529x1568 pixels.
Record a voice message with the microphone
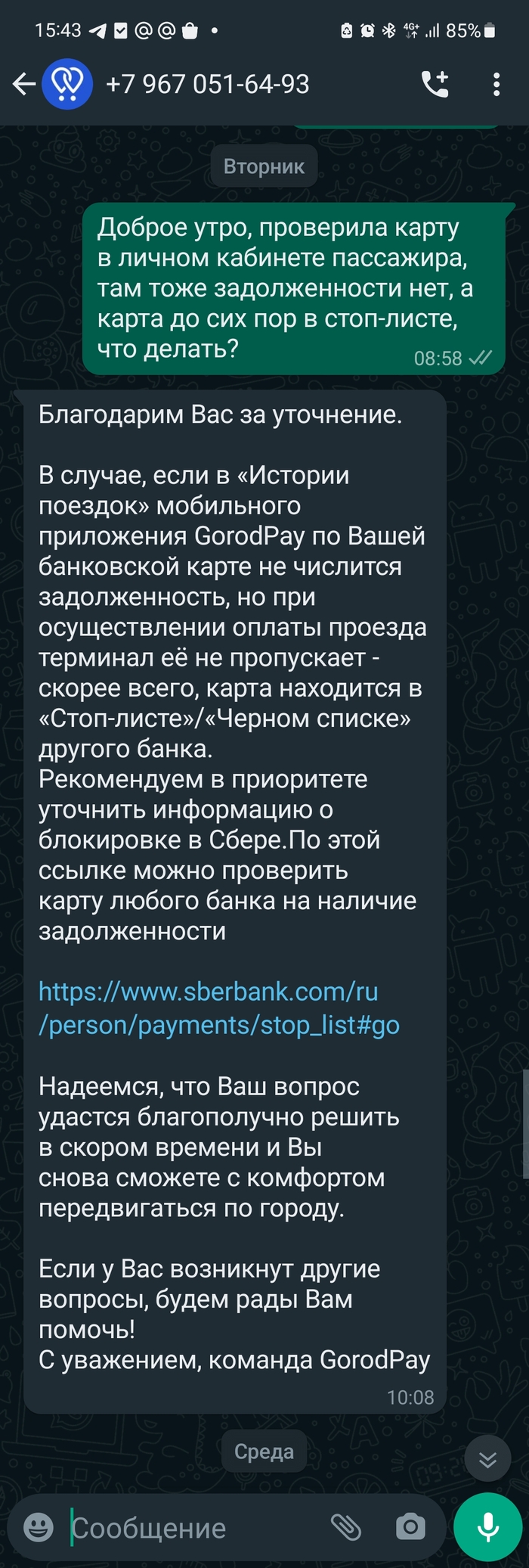click(488, 1527)
